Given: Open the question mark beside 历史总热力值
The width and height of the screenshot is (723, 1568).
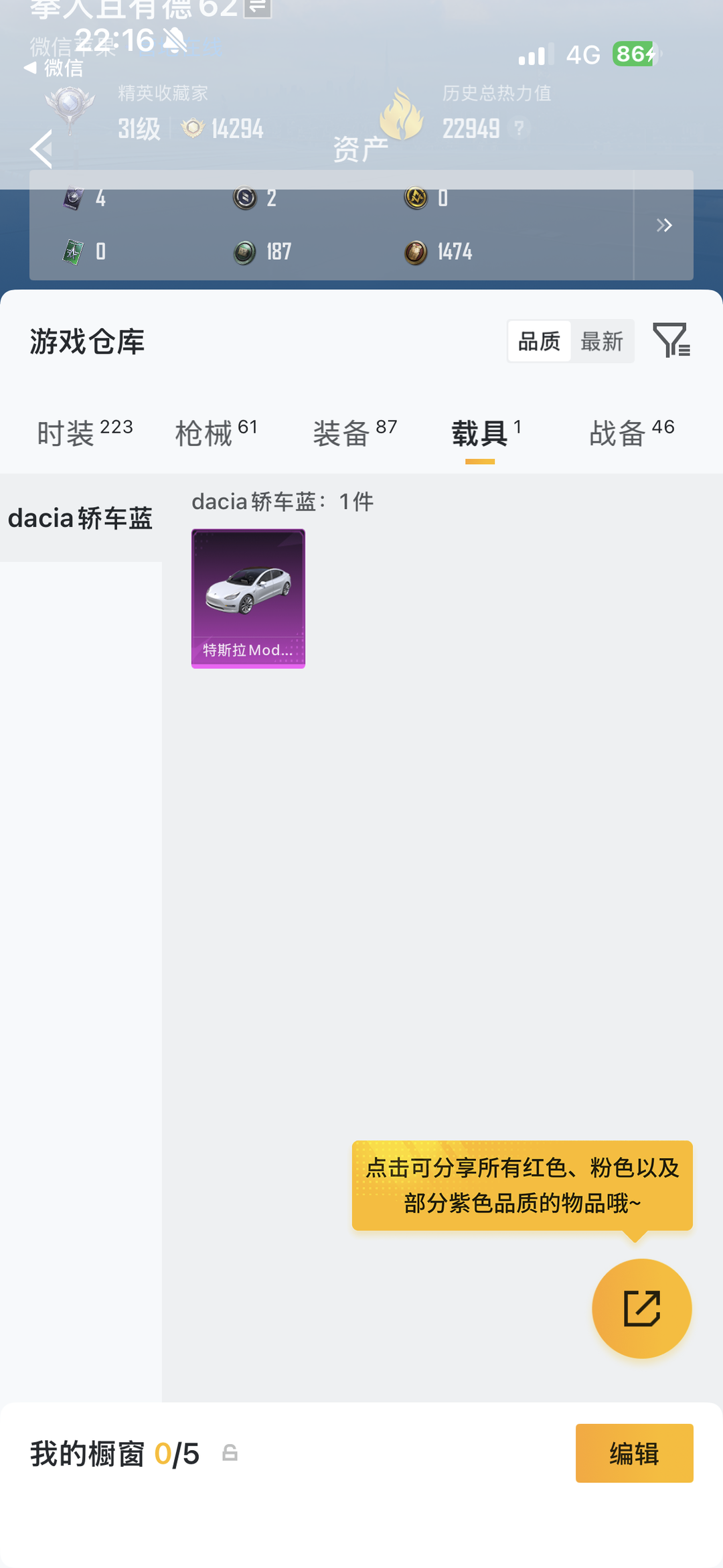Looking at the screenshot, I should coord(518,127).
